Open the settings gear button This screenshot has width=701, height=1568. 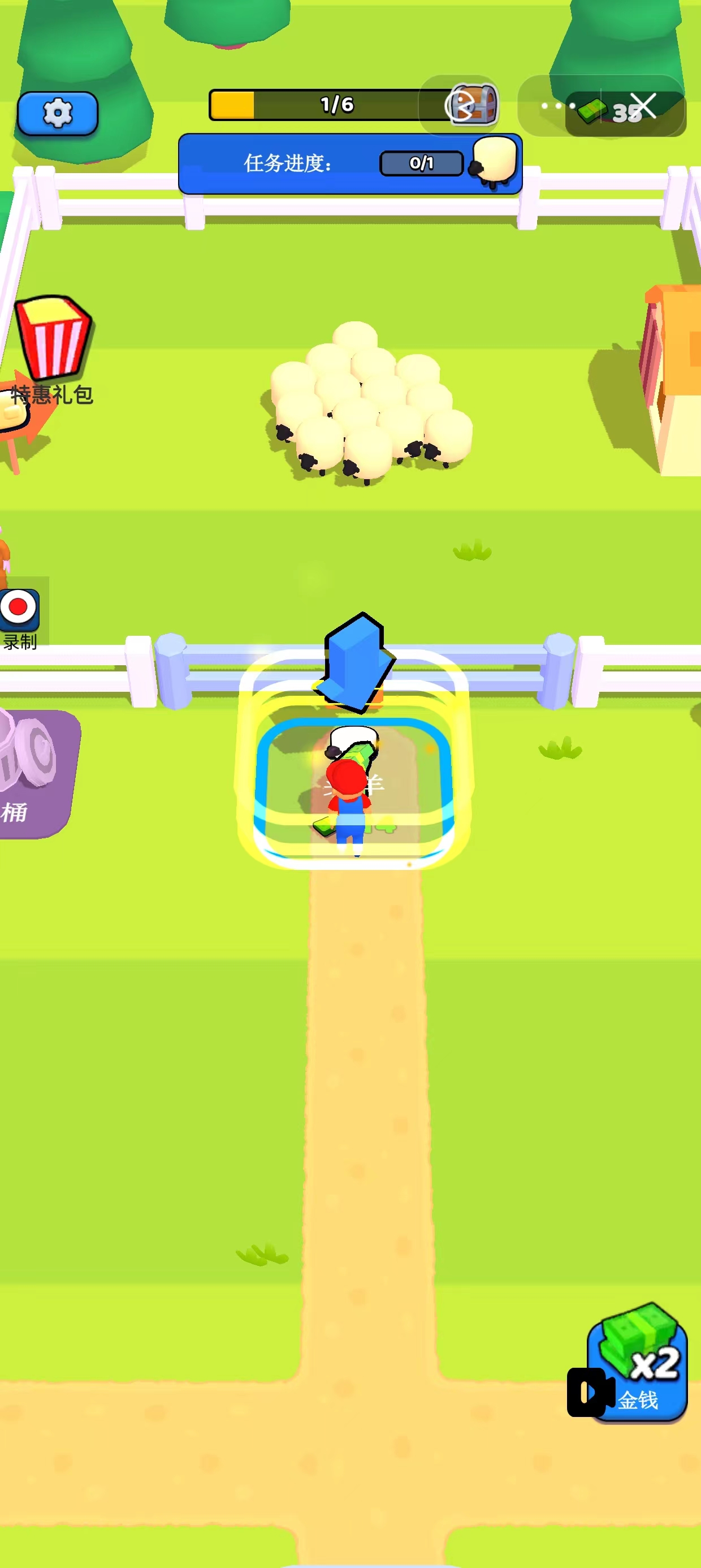point(58,113)
